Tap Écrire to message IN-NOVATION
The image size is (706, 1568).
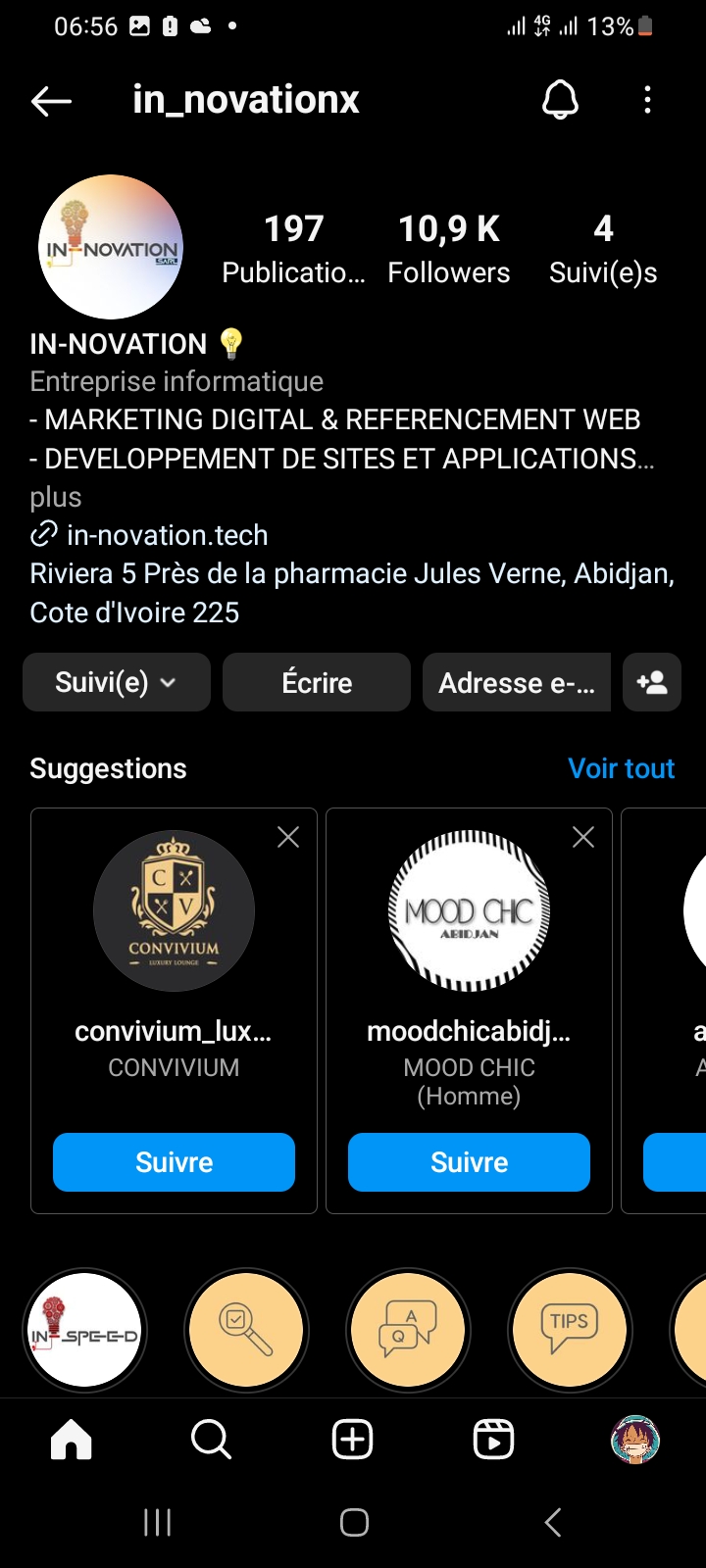tap(317, 682)
